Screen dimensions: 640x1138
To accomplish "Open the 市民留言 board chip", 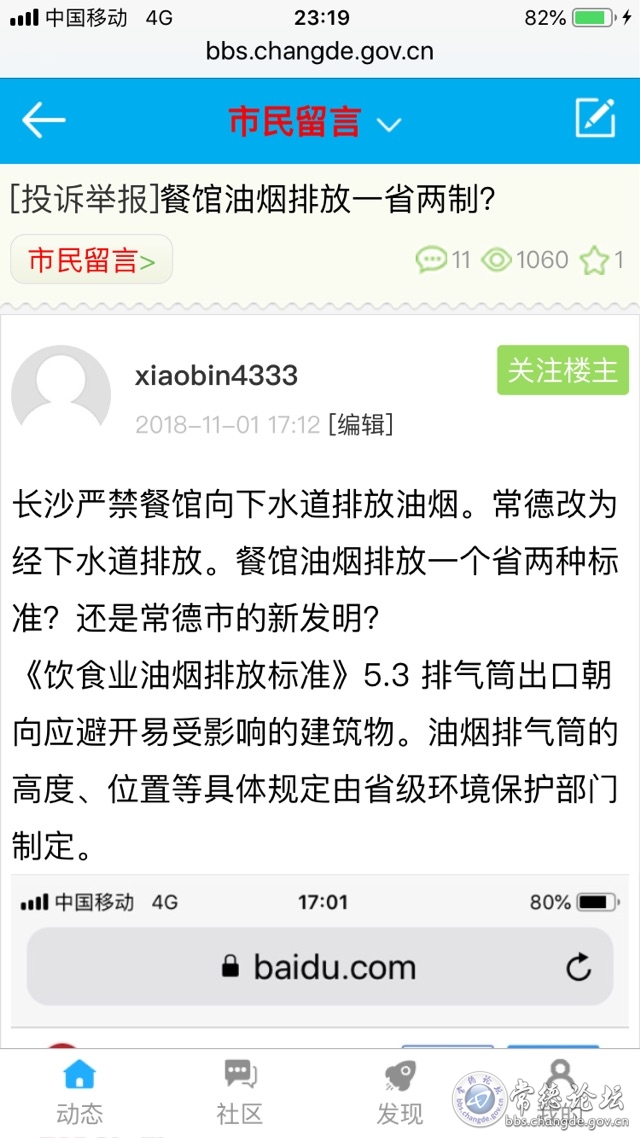I will point(92,261).
